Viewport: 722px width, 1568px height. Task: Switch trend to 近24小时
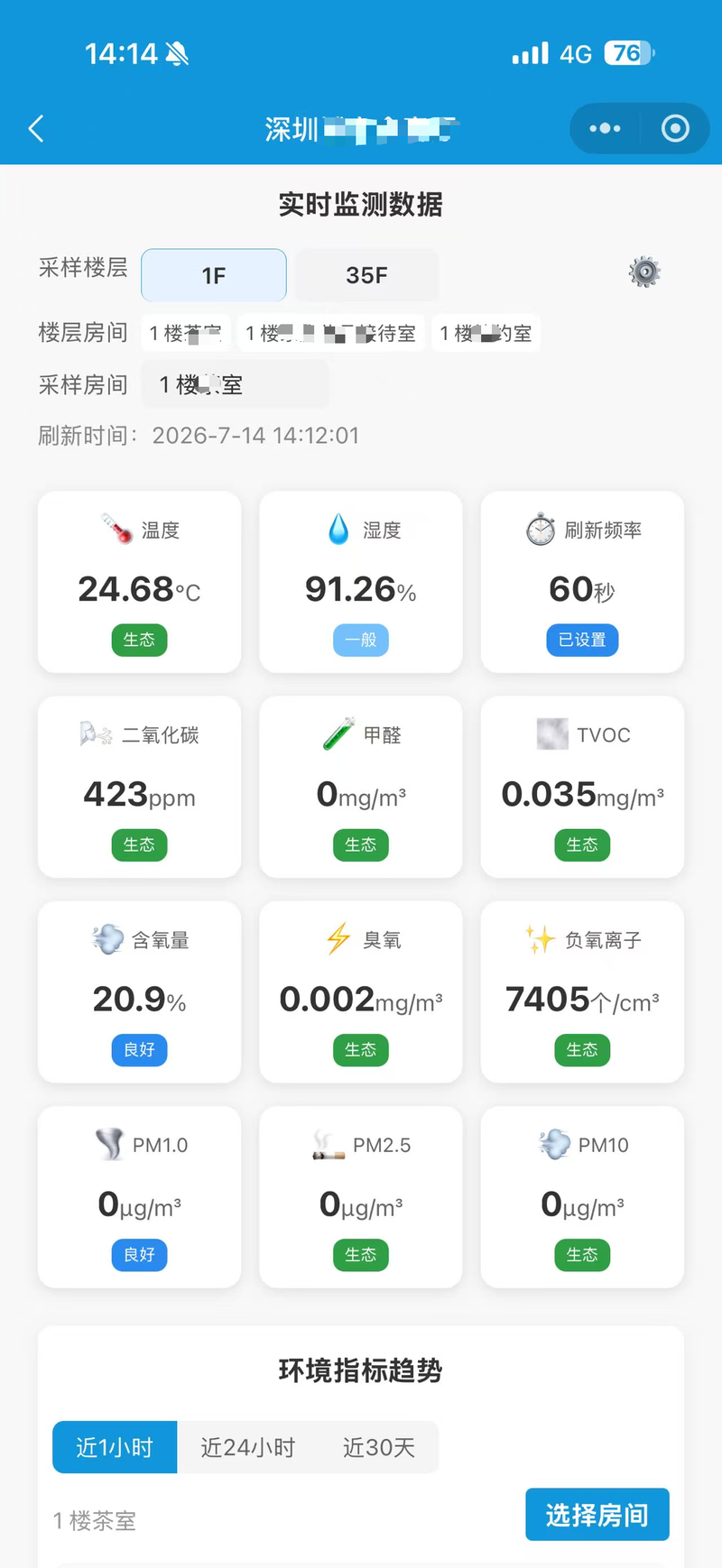248,1447
